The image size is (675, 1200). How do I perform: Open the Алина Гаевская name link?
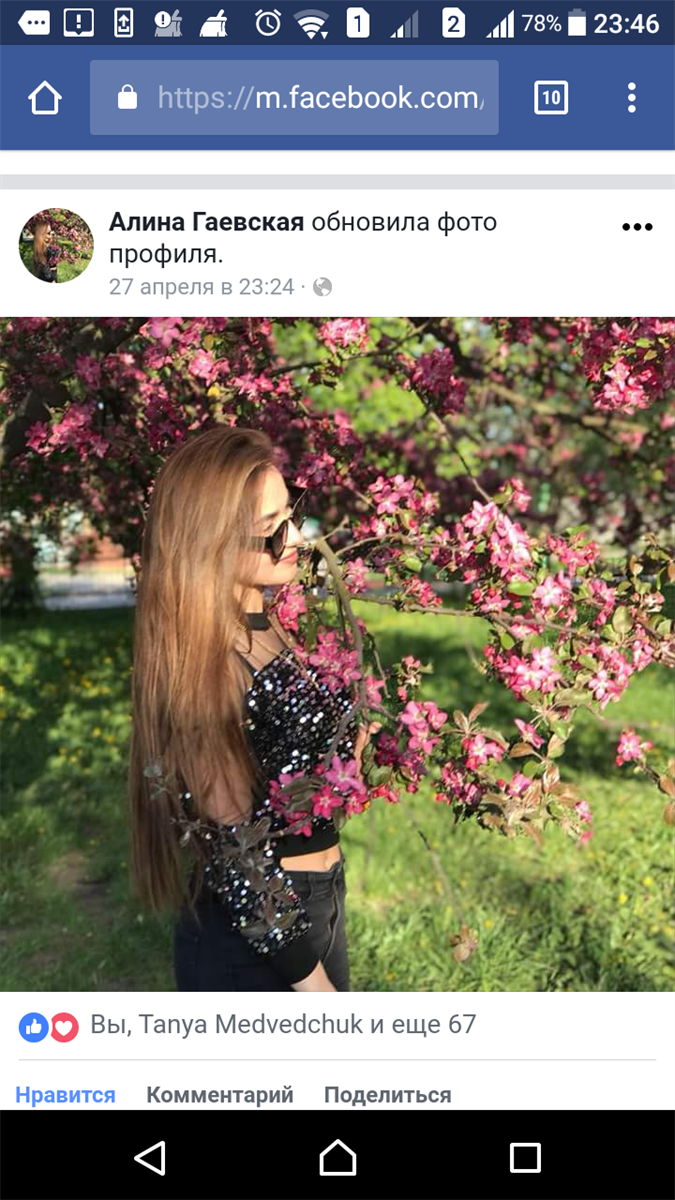[206, 222]
